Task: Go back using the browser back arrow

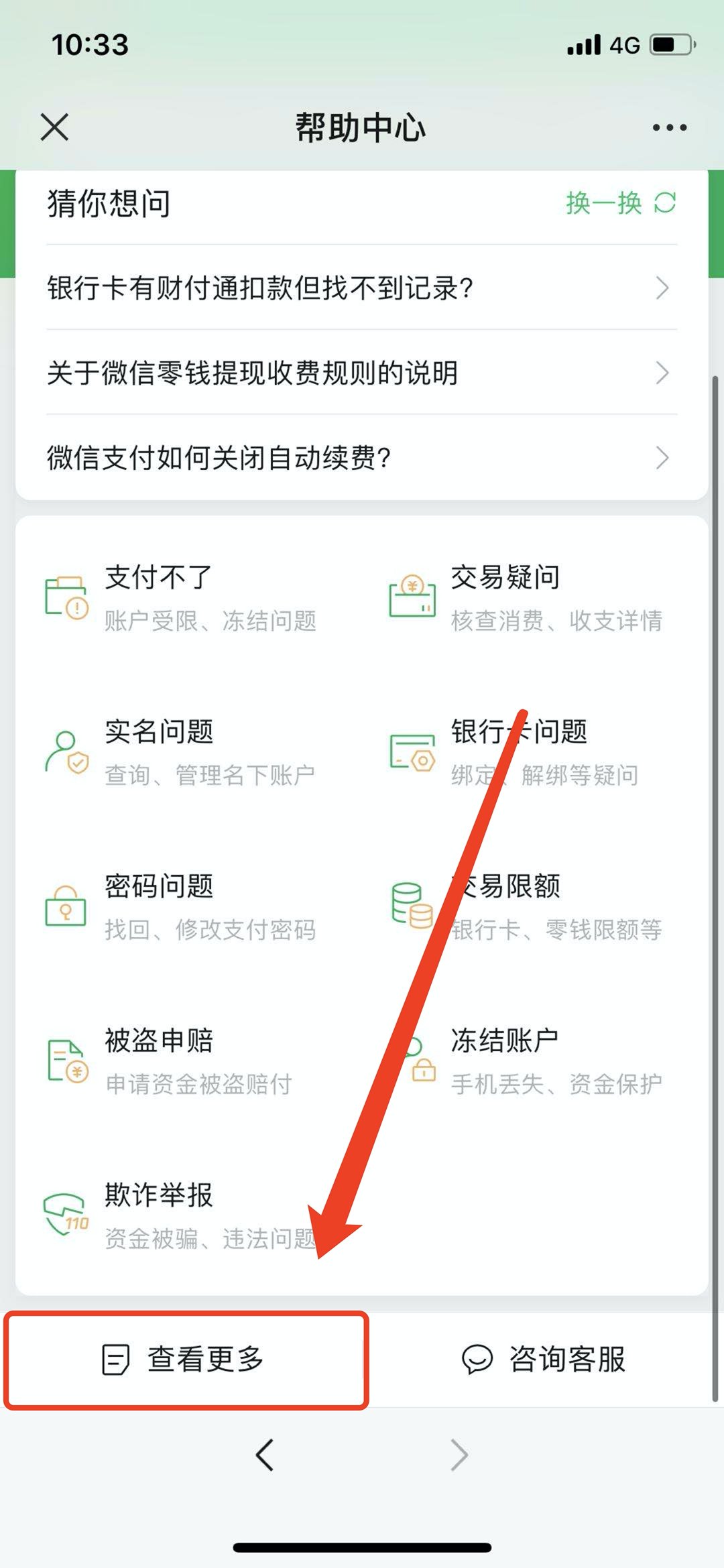Action: tap(265, 1455)
